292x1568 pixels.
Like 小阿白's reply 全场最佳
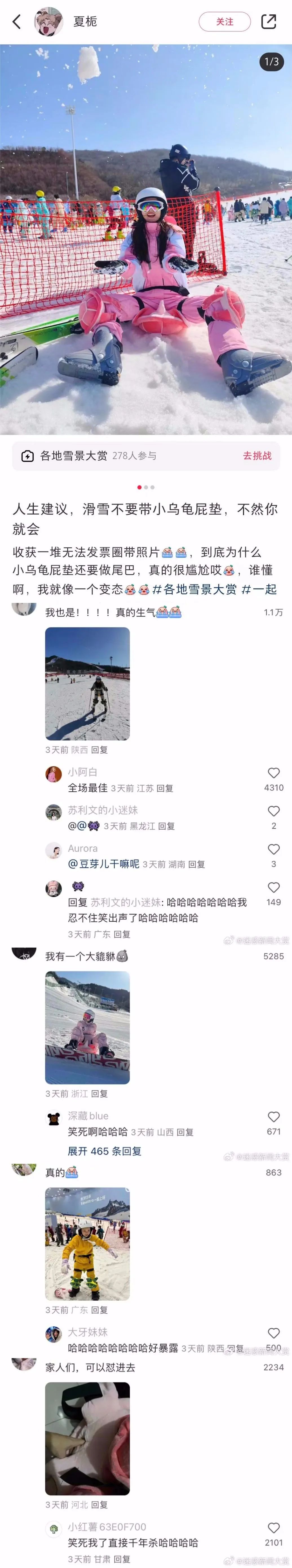pyautogui.click(x=274, y=773)
